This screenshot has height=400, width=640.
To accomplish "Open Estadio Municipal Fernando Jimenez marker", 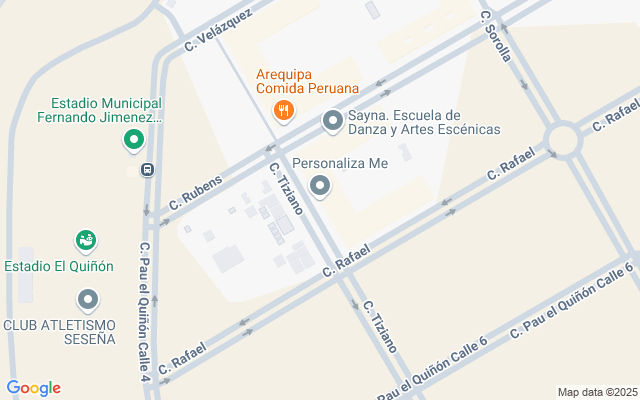I will coord(132,141).
